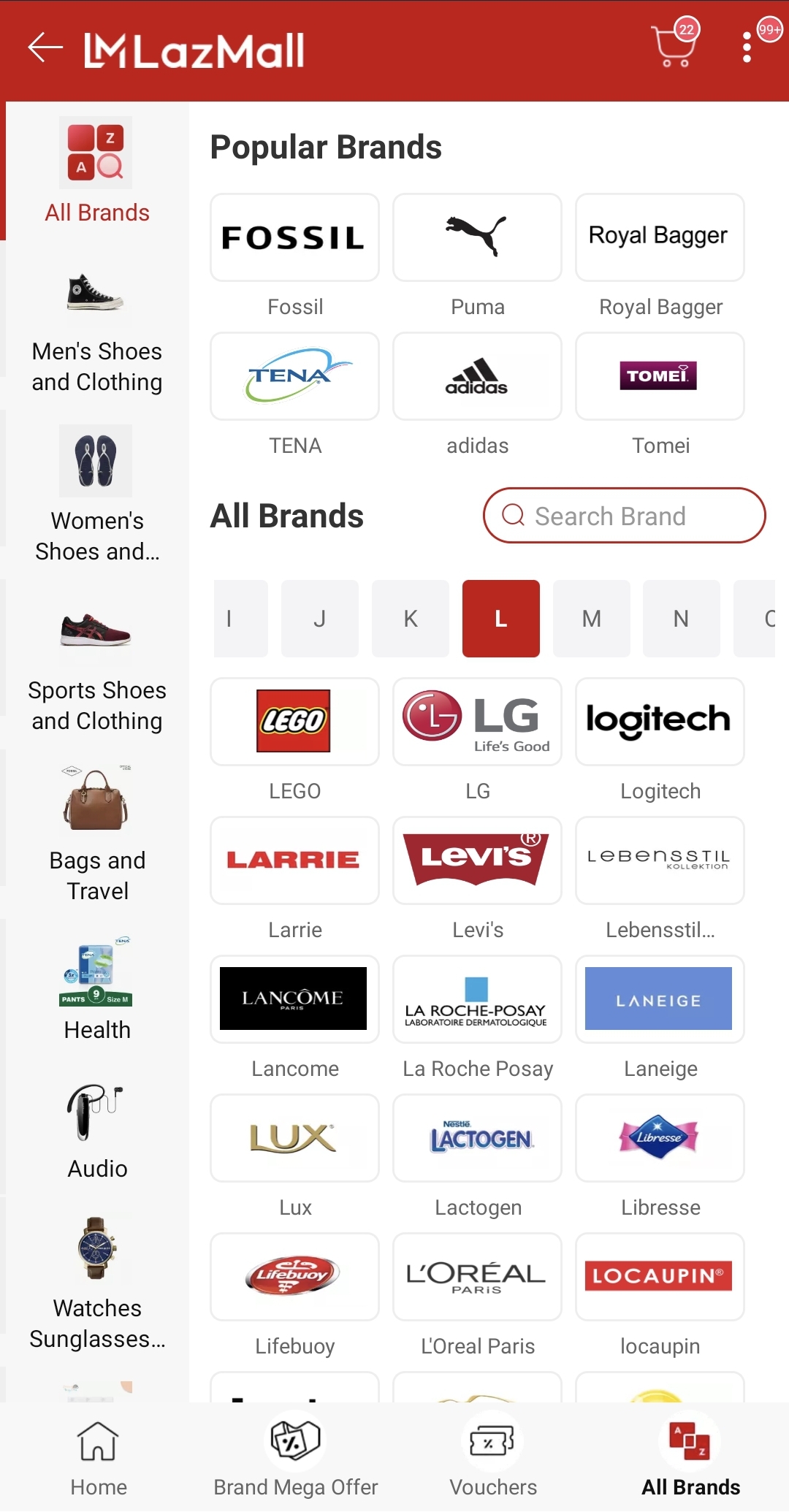Screen dimensions: 789x1512
Task: Tap the Search Brand field
Action: [x=625, y=516]
